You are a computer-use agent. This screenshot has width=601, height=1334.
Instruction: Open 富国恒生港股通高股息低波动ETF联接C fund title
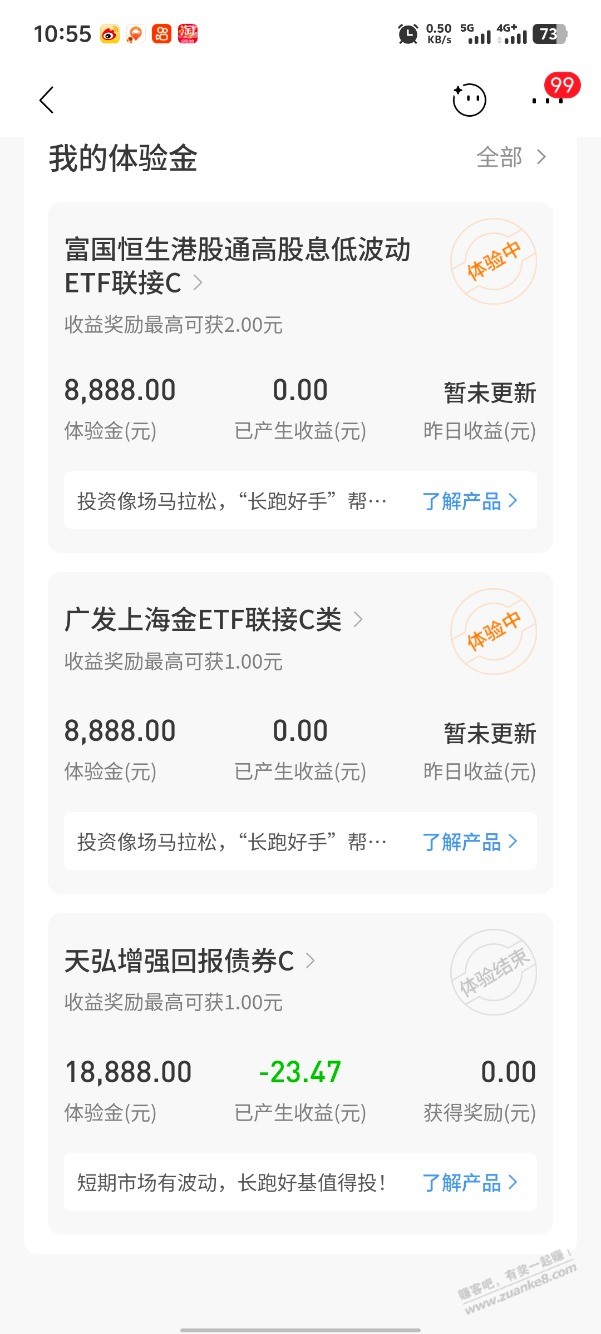click(237, 265)
